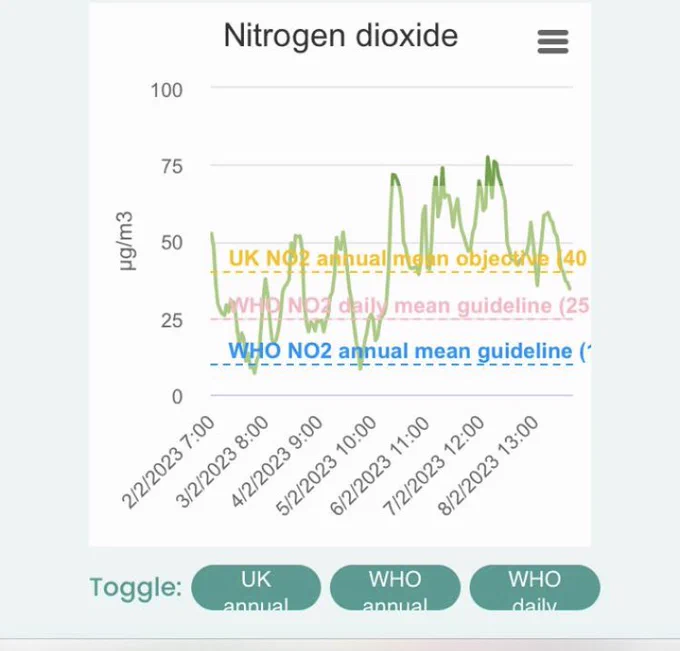The height and width of the screenshot is (651, 680).
Task: Toggle the UK annual objective line
Action: click(x=256, y=587)
